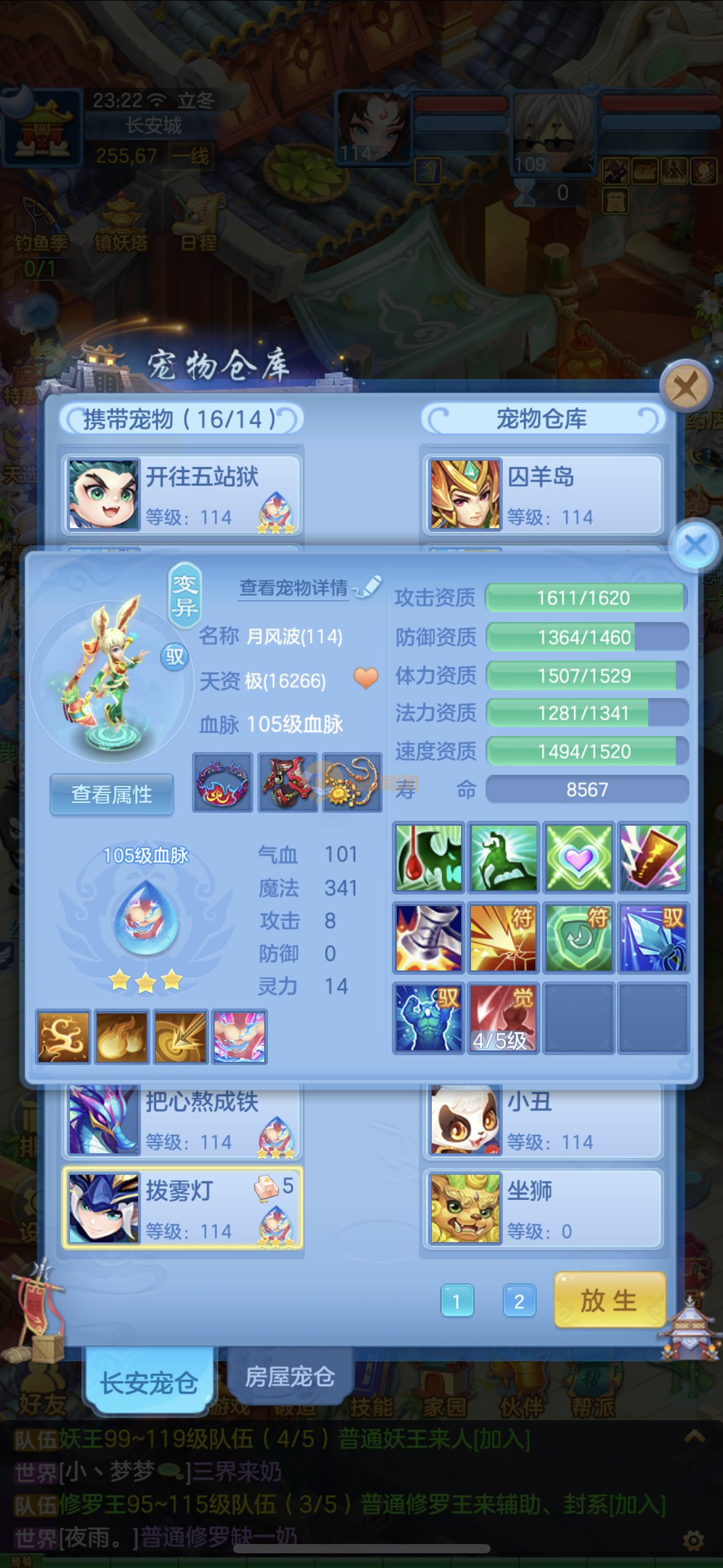This screenshot has width=723, height=1568.
Task: Switch to the 长安宠仓 tab
Action: [x=149, y=1383]
